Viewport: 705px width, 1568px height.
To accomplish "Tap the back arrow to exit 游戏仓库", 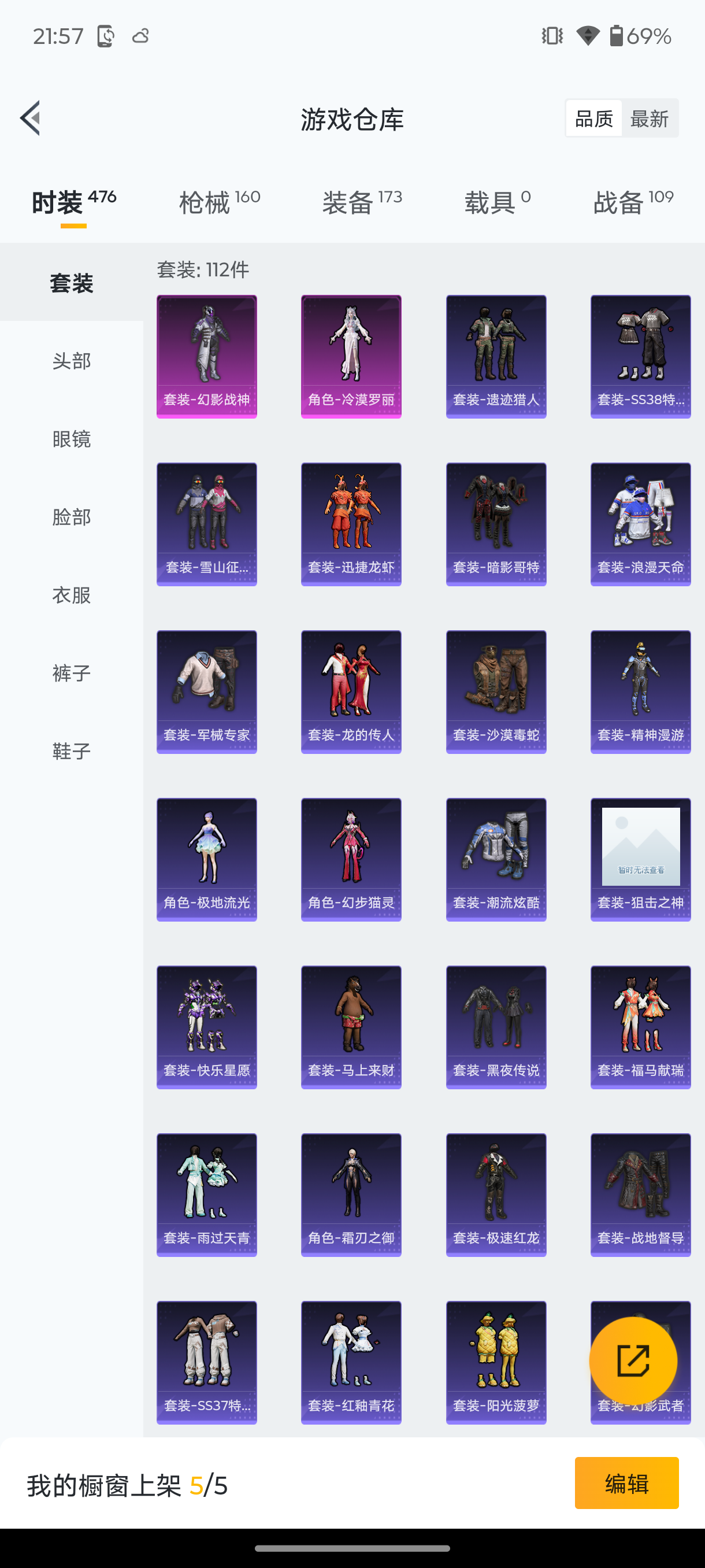I will 30,119.
